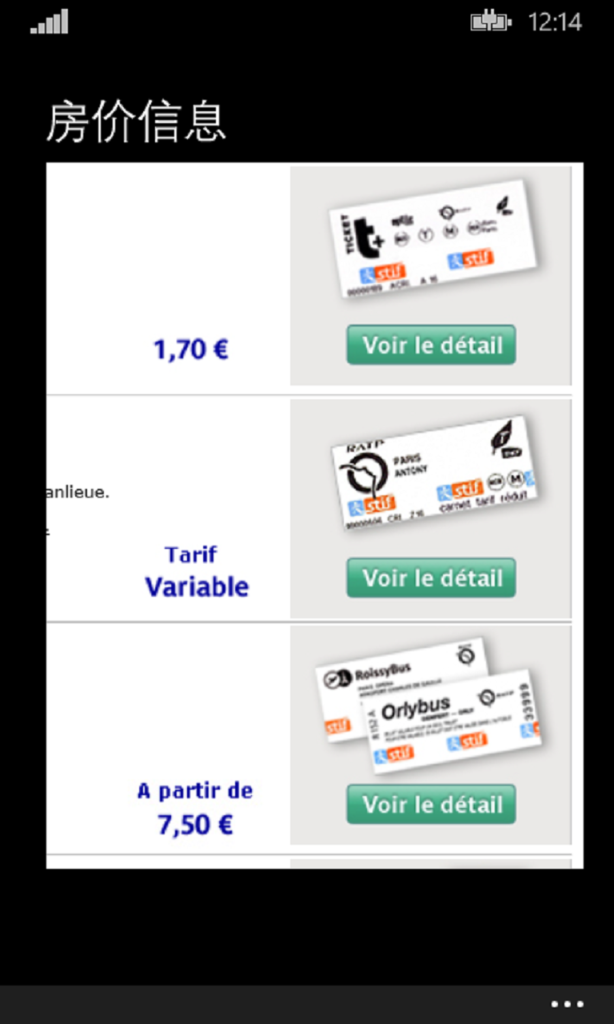Open the app bar's three-dot menu
The height and width of the screenshot is (1024, 614).
(x=567, y=1004)
